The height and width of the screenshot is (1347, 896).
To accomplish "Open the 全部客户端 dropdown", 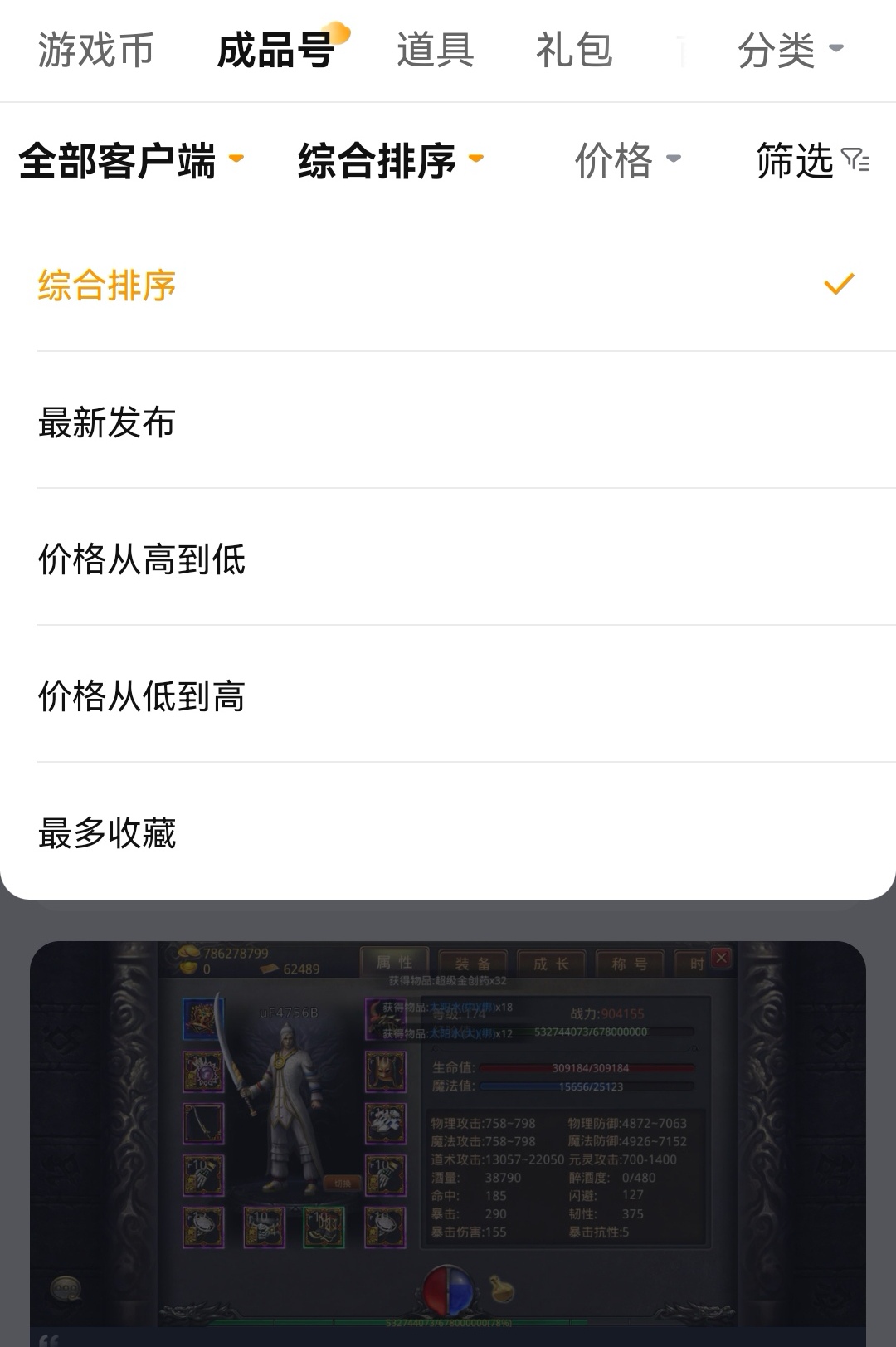I will (x=130, y=160).
